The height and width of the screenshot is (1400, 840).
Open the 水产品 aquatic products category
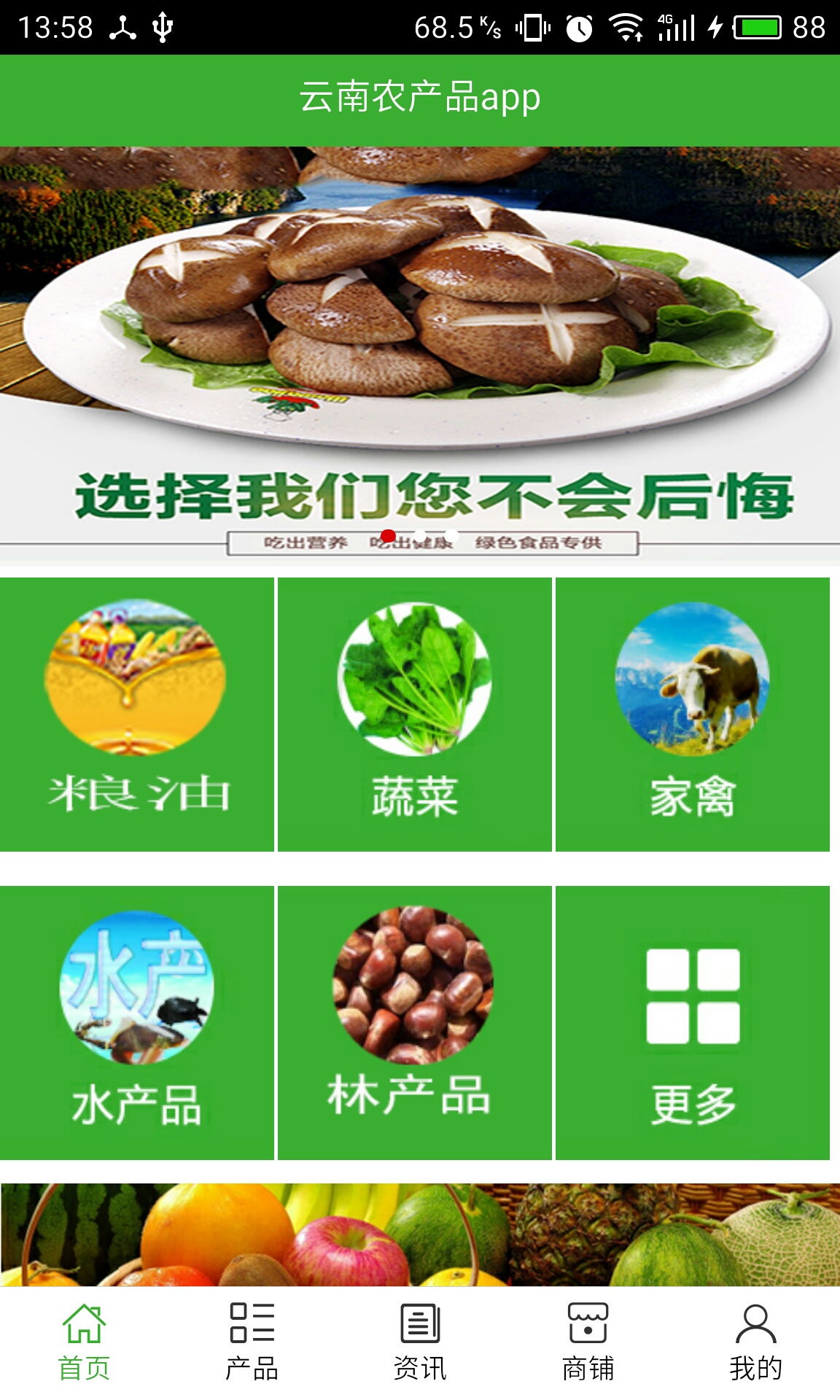(136, 1022)
